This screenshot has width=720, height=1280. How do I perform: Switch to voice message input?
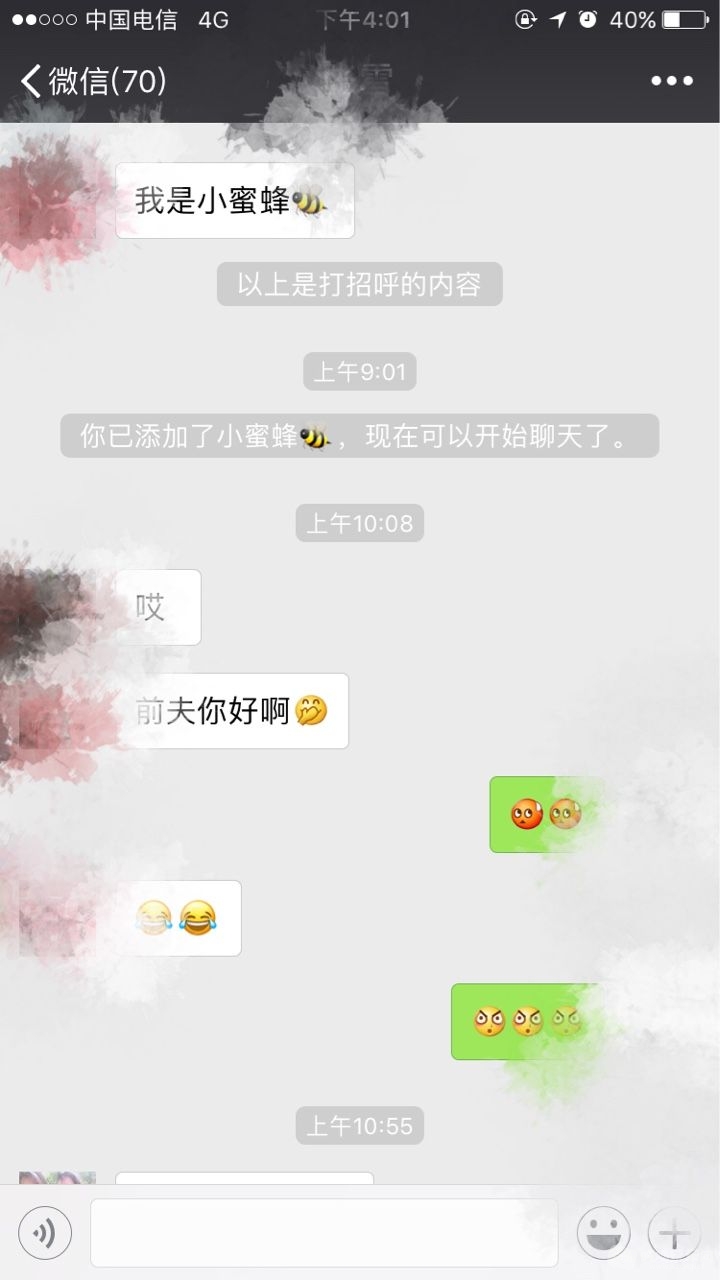(45, 1233)
